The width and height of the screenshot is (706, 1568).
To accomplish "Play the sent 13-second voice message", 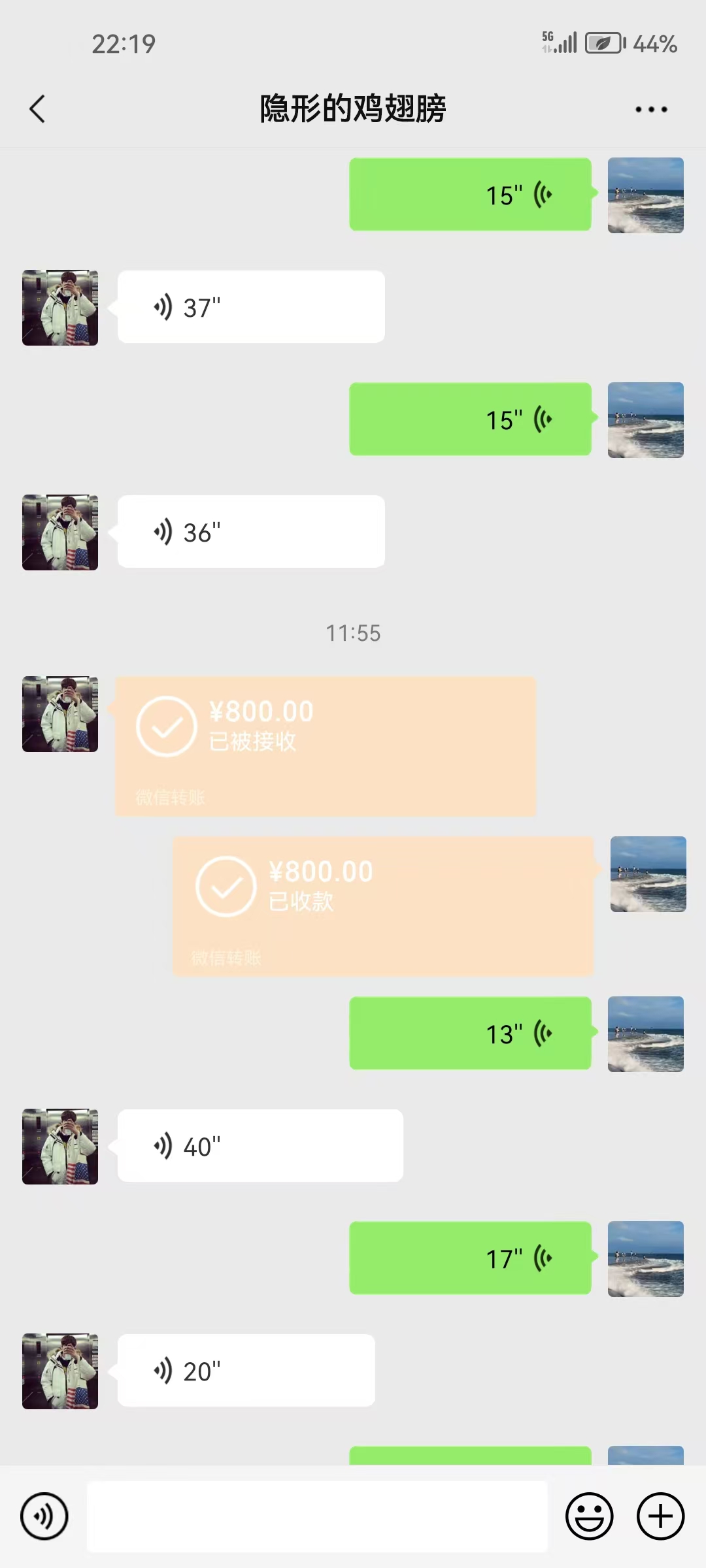I will pyautogui.click(x=470, y=1034).
